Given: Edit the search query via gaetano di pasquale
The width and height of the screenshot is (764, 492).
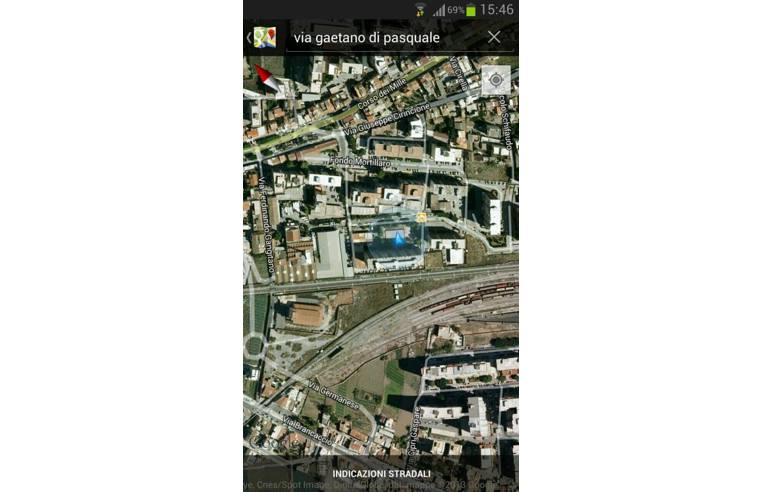Looking at the screenshot, I should [380, 37].
